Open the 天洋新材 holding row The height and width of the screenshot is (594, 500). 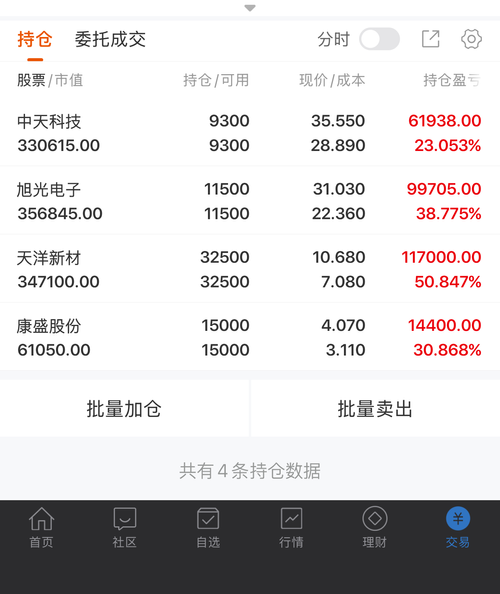(250, 269)
